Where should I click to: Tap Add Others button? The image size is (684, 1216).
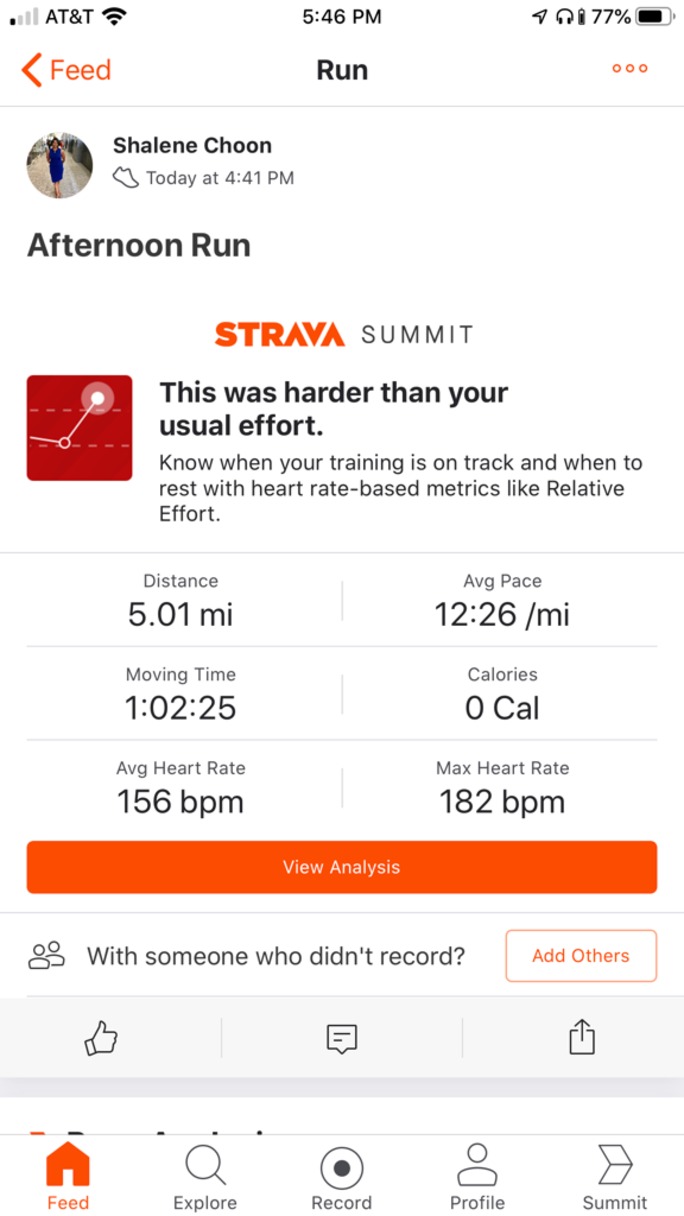(581, 956)
